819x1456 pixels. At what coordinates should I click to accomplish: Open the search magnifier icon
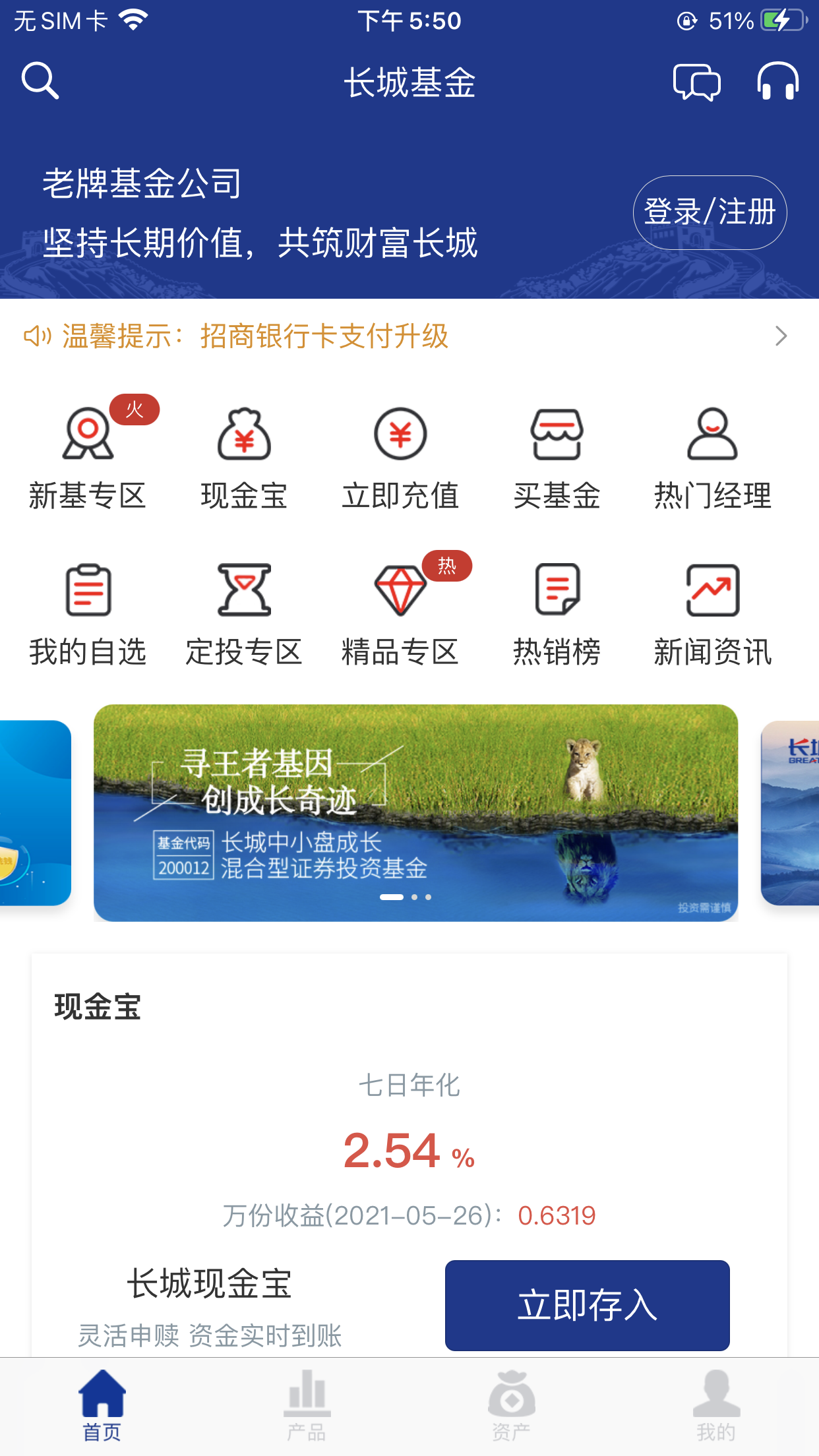[x=40, y=81]
